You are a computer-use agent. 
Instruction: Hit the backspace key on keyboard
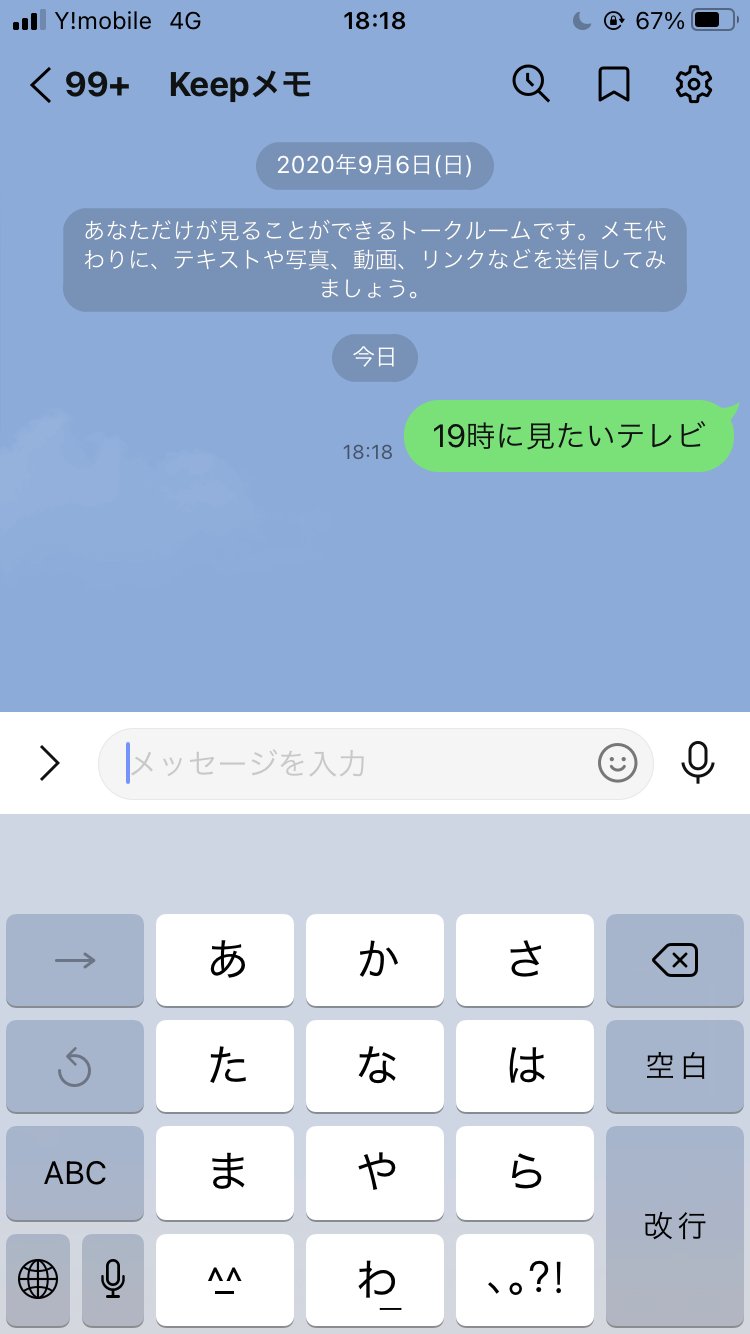coord(675,961)
